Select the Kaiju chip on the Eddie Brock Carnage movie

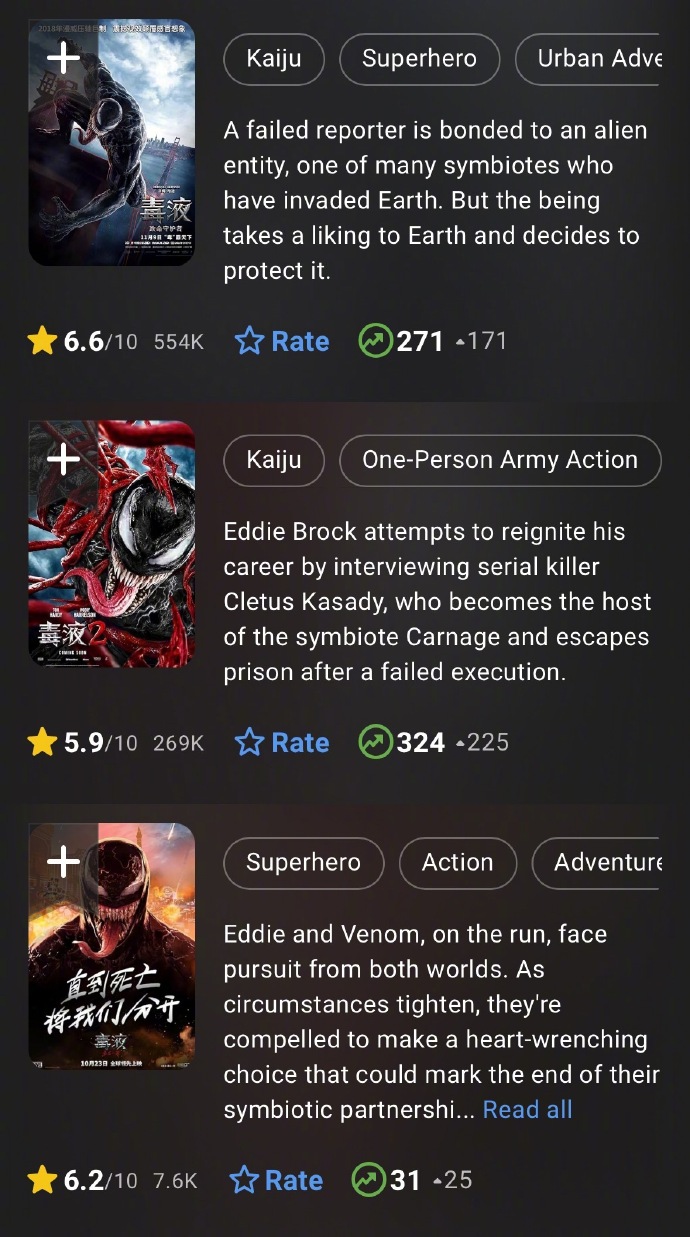pyautogui.click(x=273, y=460)
